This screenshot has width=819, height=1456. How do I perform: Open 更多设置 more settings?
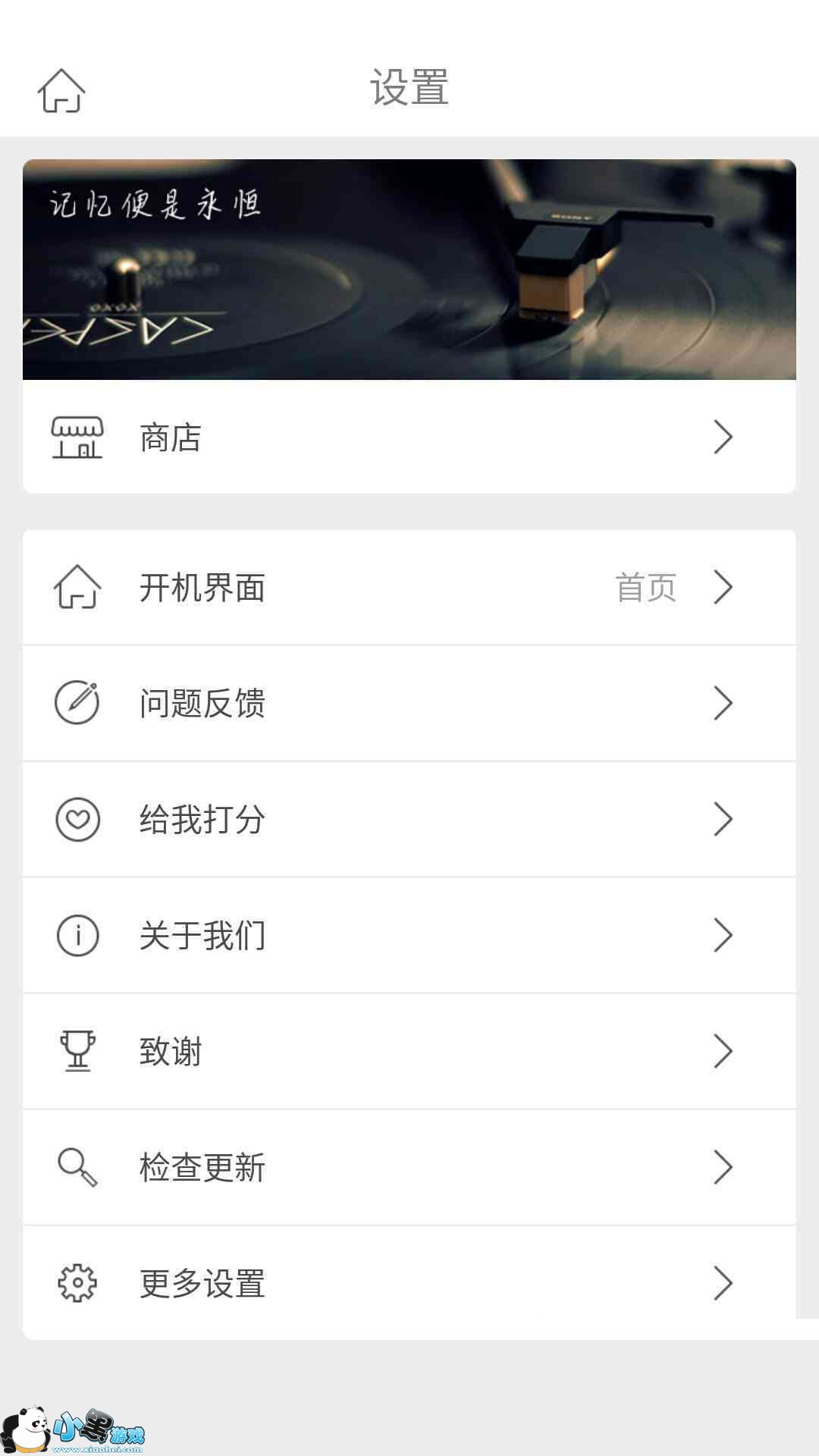(409, 1283)
